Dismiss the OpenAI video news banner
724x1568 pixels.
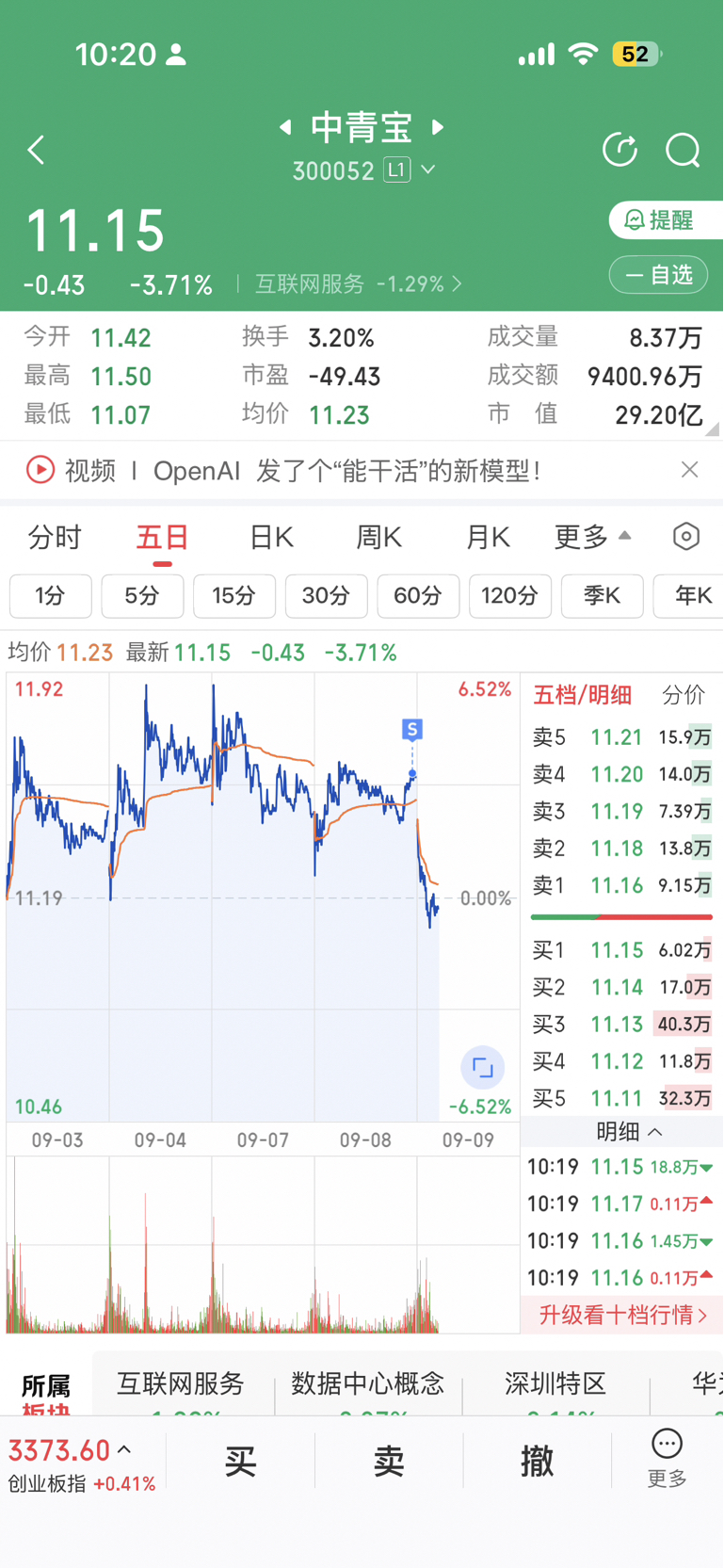pyautogui.click(x=690, y=469)
